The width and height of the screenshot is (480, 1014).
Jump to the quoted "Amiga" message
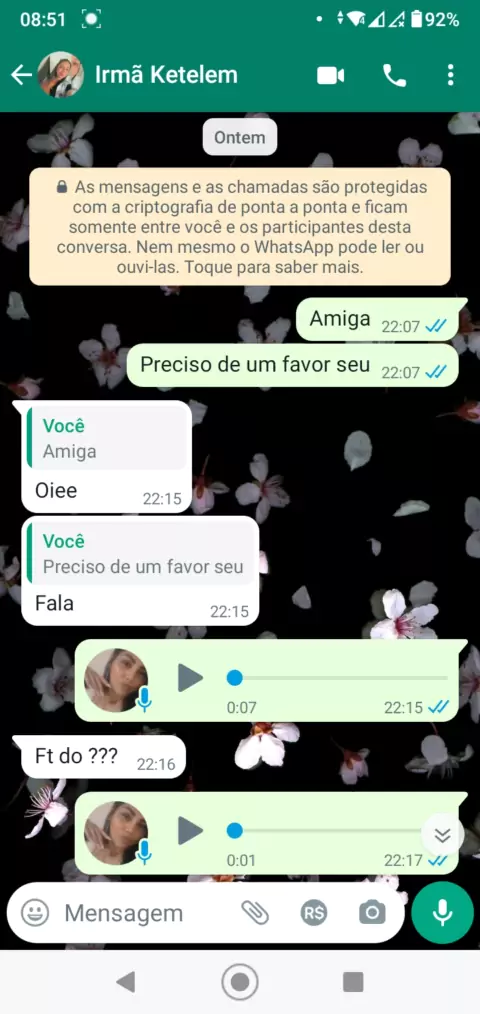[107, 439]
